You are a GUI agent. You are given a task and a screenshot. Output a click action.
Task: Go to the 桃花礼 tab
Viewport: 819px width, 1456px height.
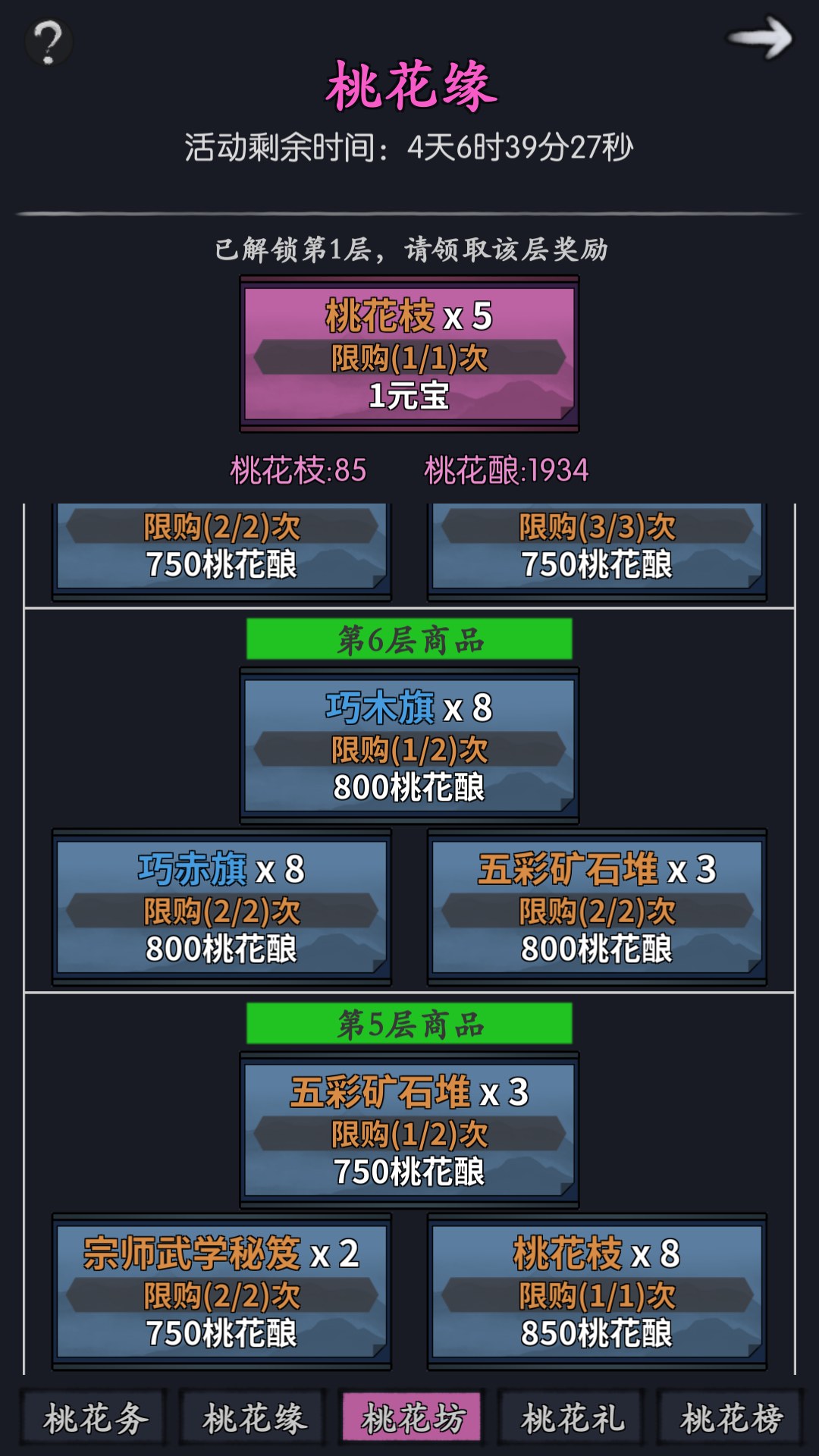572,1417
